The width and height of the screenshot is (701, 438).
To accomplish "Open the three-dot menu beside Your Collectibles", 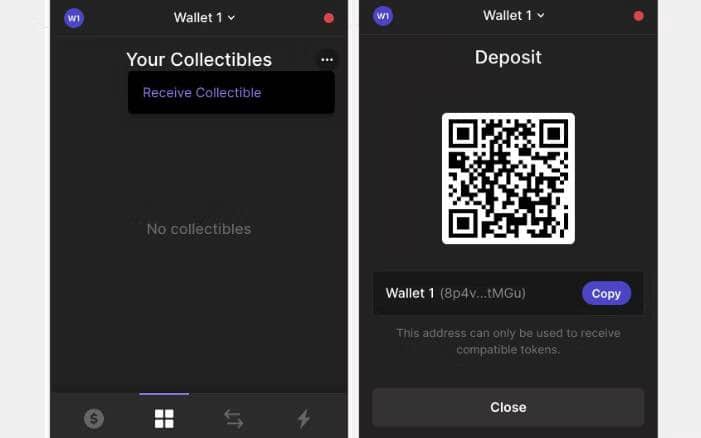I will 326,60.
